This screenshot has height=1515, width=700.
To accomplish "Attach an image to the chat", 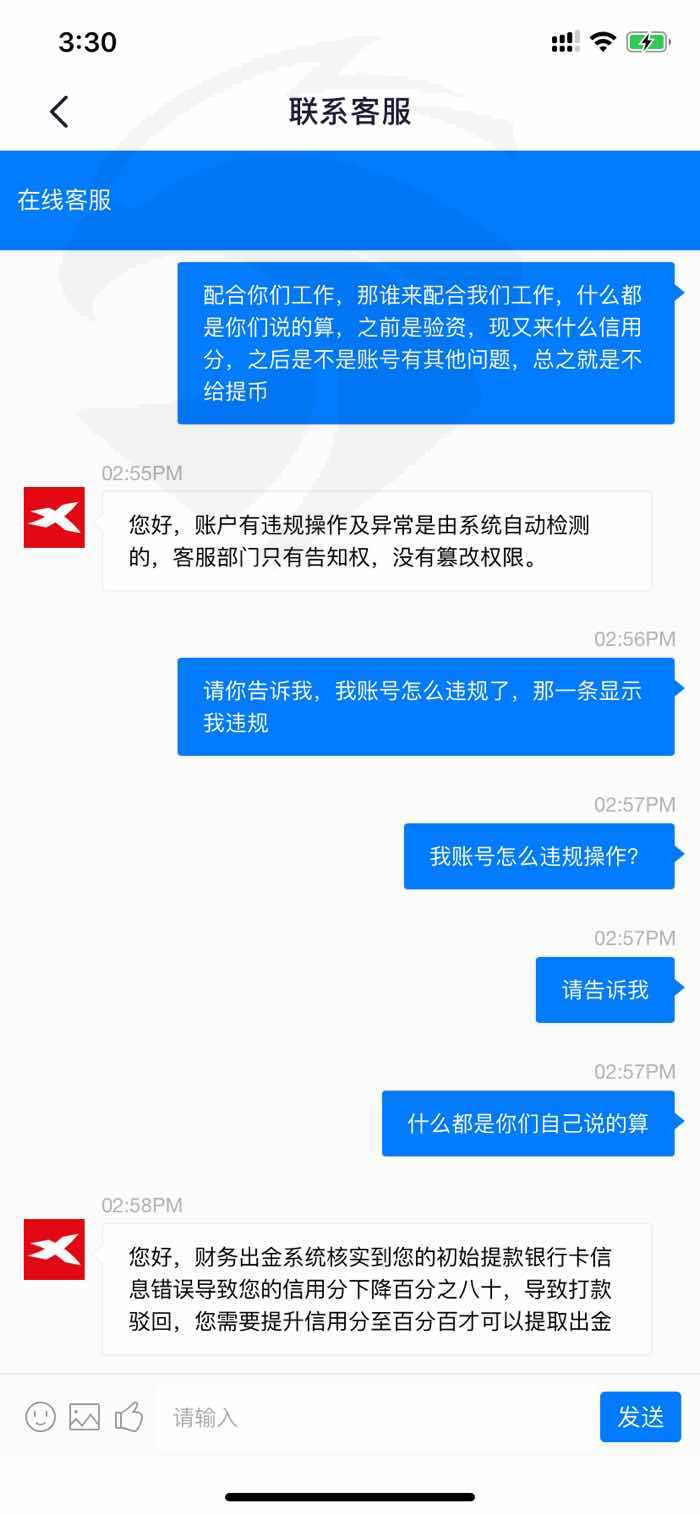I will (84, 1417).
